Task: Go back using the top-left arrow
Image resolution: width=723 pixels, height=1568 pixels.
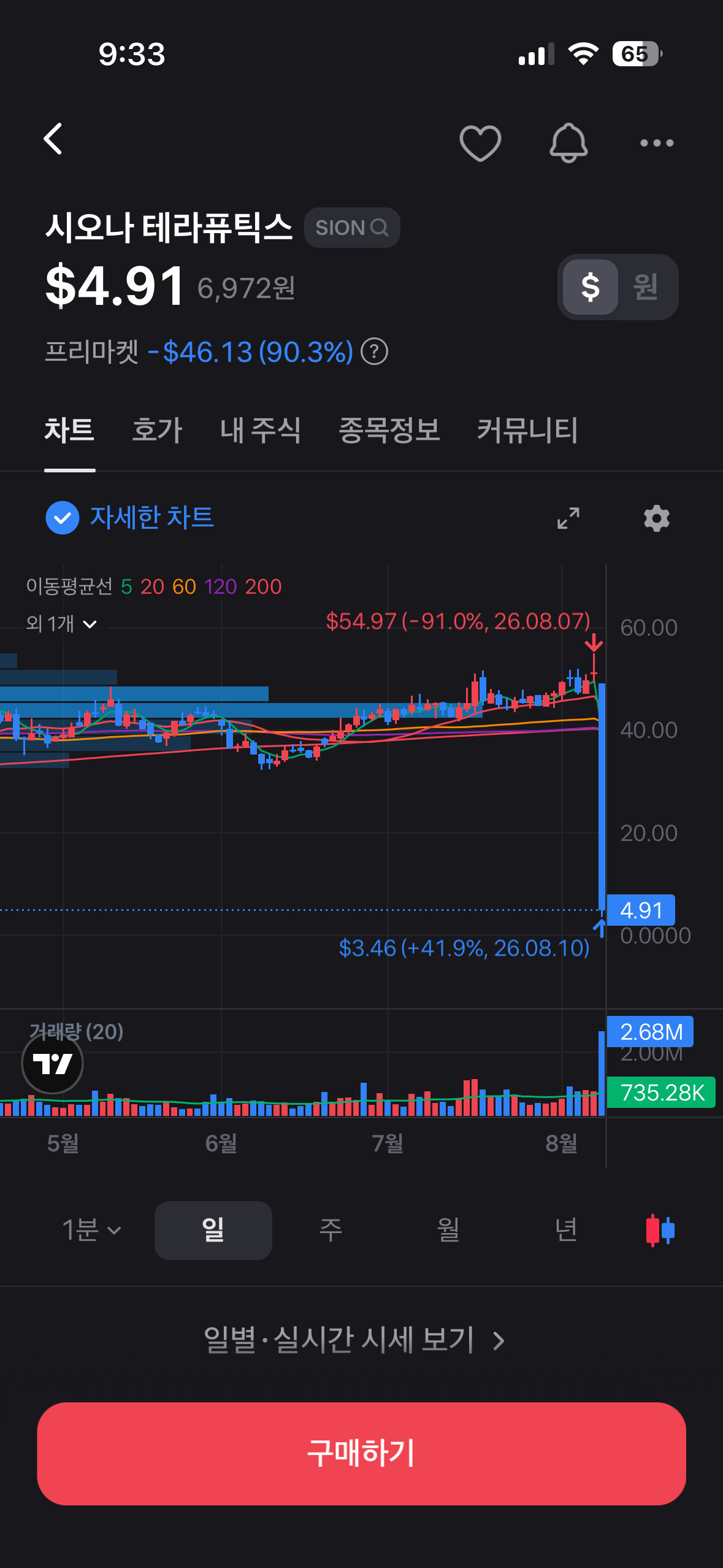Action: click(53, 139)
